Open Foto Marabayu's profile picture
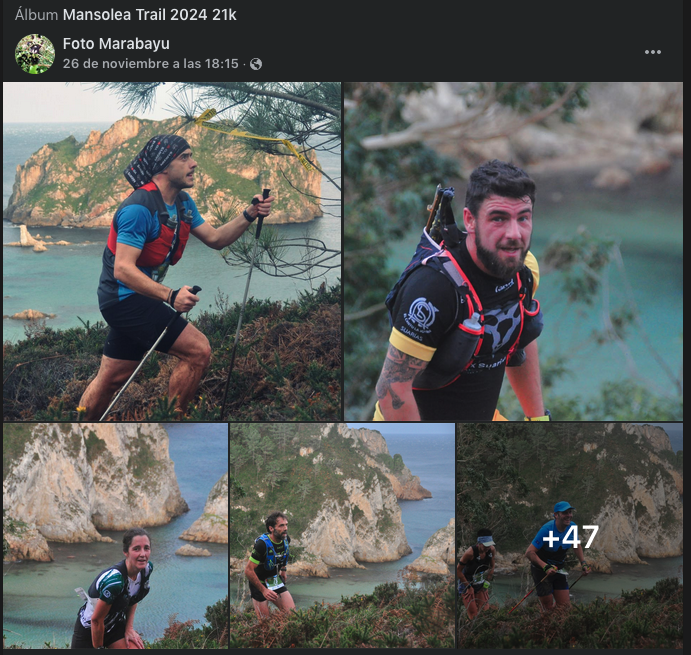This screenshot has width=691, height=655. coord(35,54)
